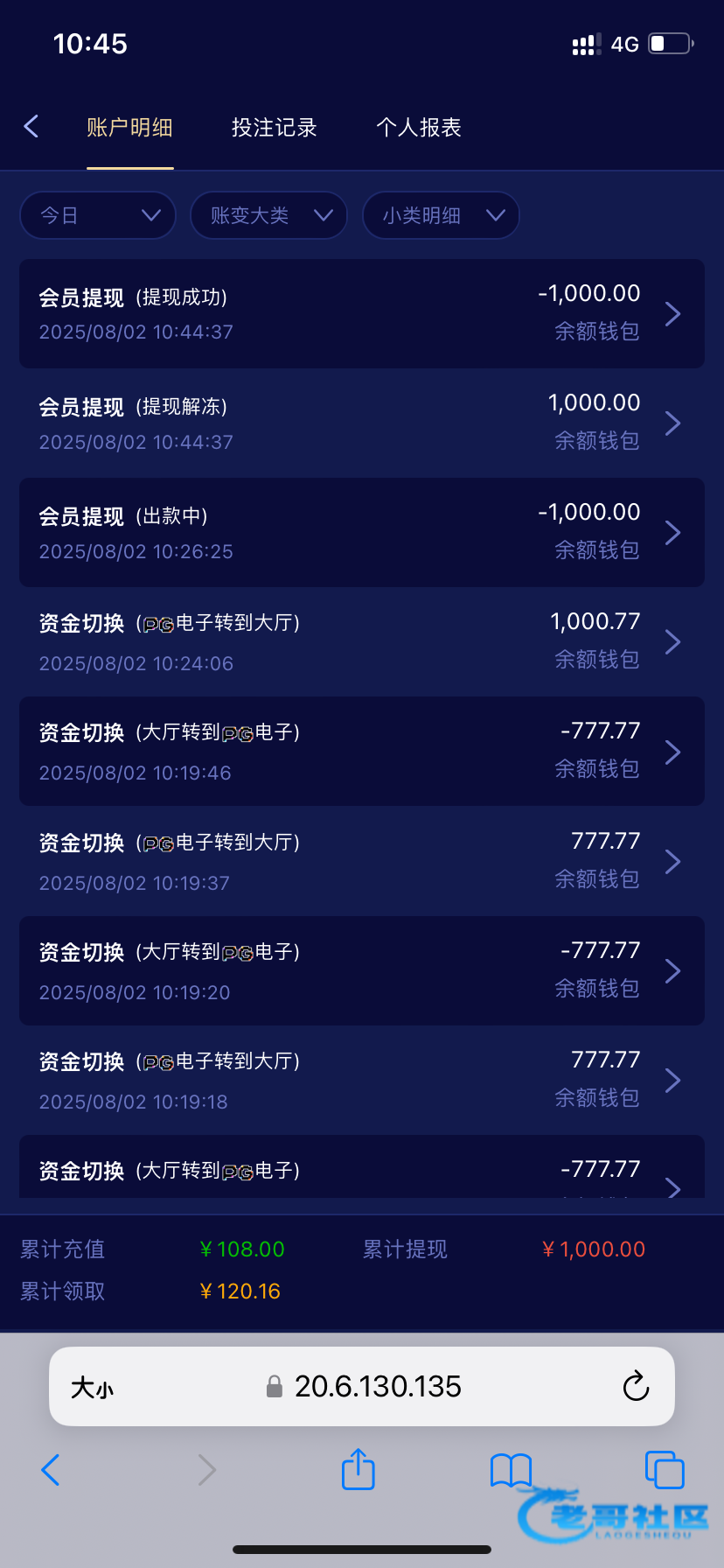Reload the page in Safari
The height and width of the screenshot is (1568, 724).
[x=636, y=1386]
